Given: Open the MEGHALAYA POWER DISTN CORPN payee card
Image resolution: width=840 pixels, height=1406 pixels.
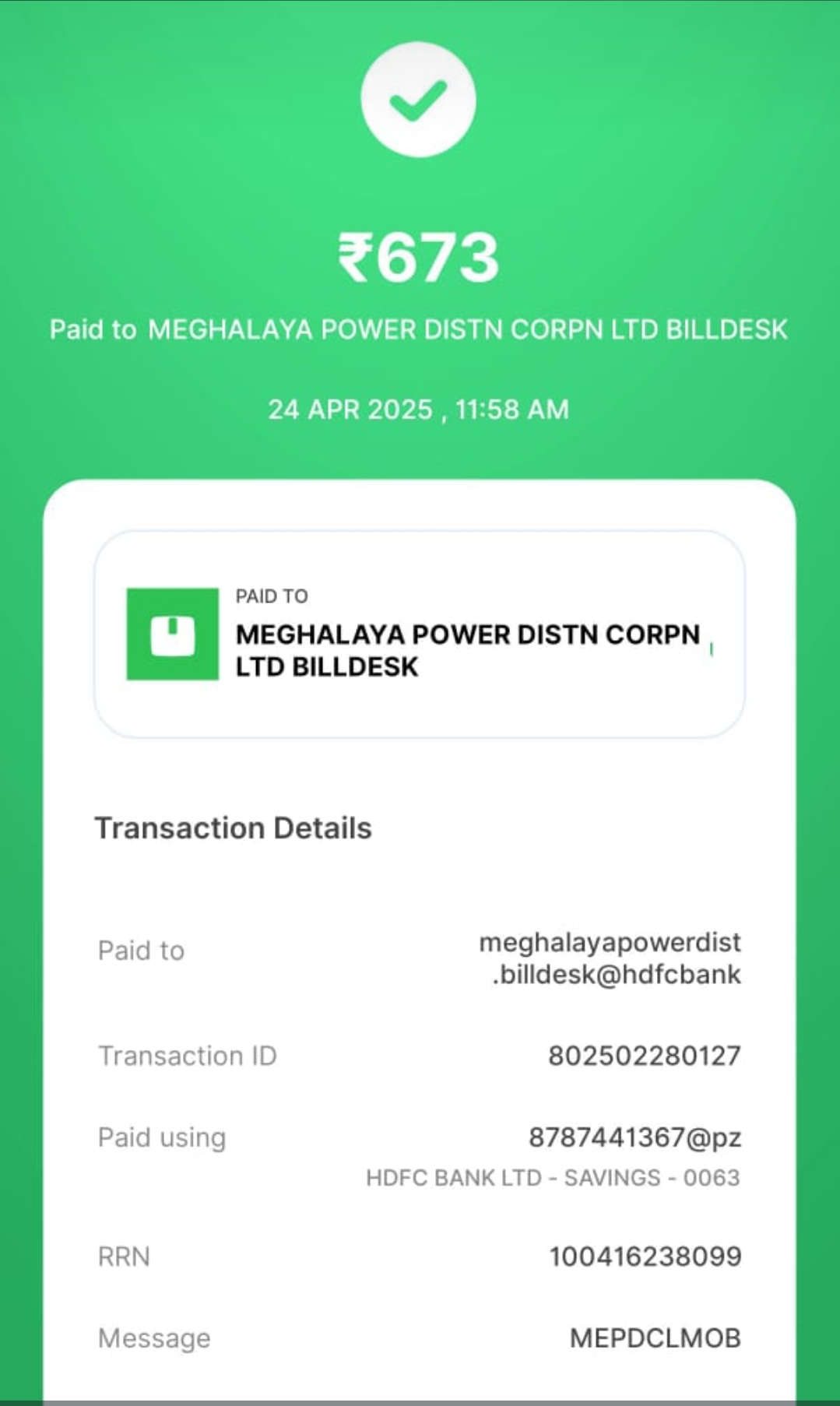Looking at the screenshot, I should point(420,634).
